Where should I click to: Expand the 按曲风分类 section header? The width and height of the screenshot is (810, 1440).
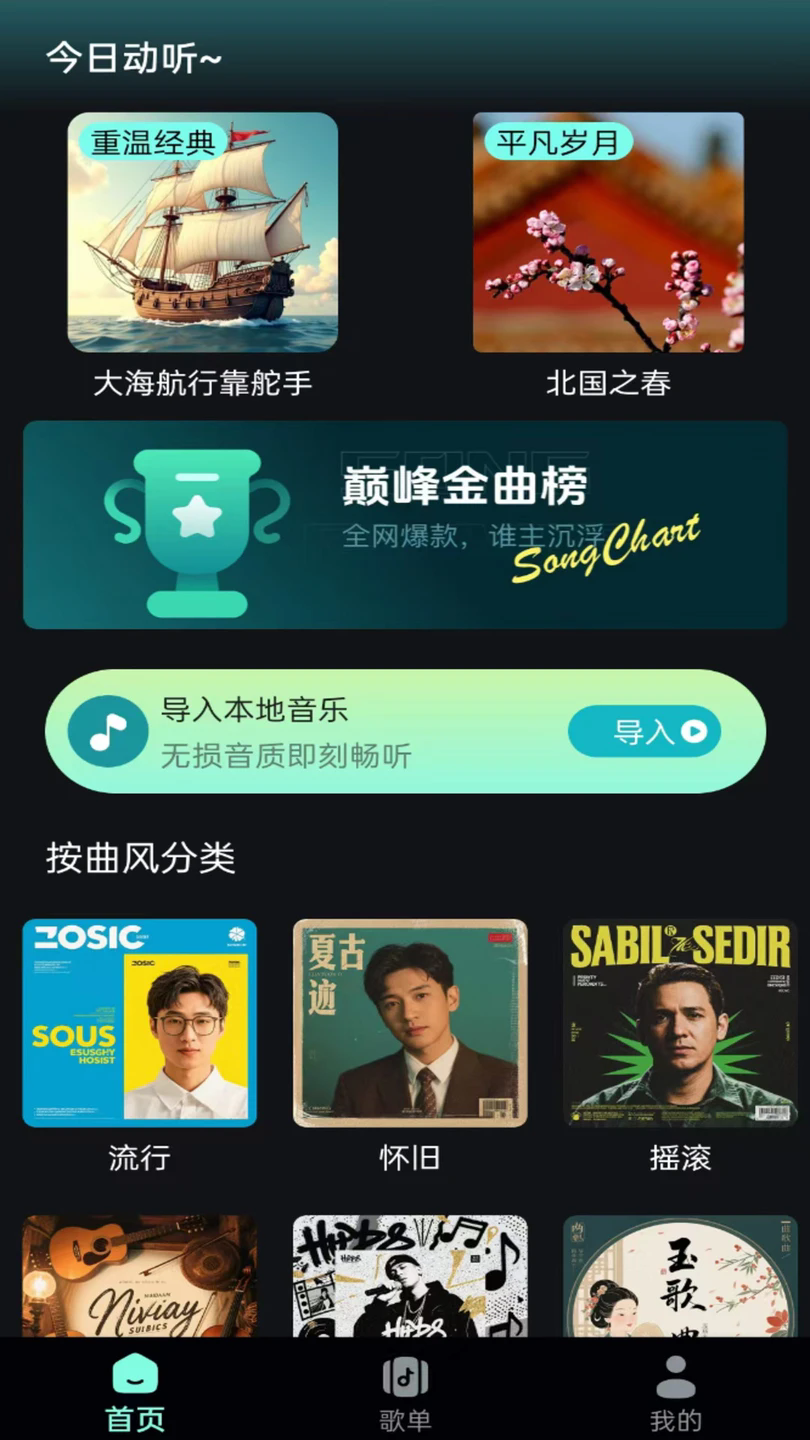pyautogui.click(x=138, y=858)
